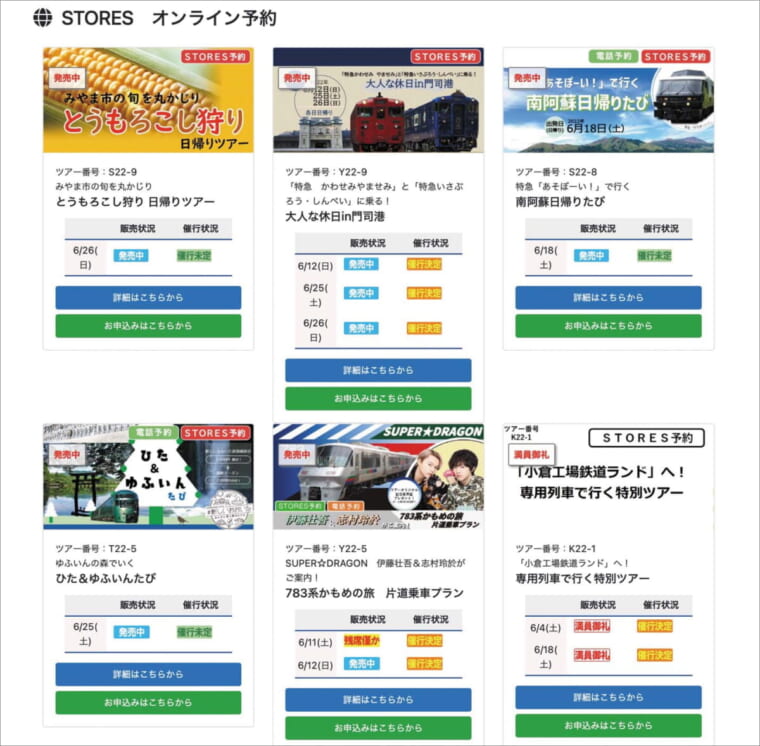The width and height of the screenshot is (760, 746).
Task: View details of 専用列車で行く特別ツアー
Action: [x=608, y=697]
